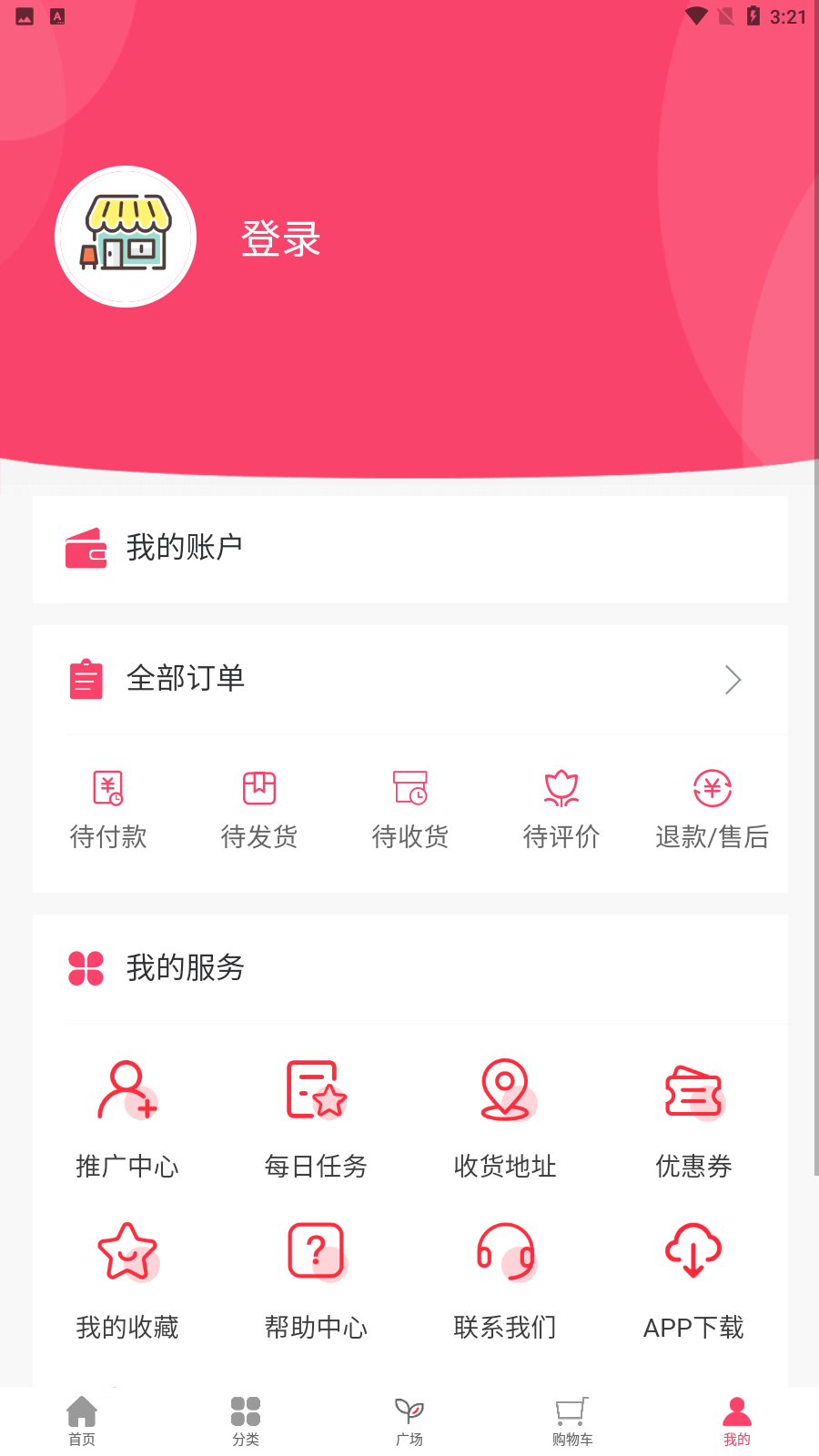Open 我的账户 my account

(x=185, y=547)
